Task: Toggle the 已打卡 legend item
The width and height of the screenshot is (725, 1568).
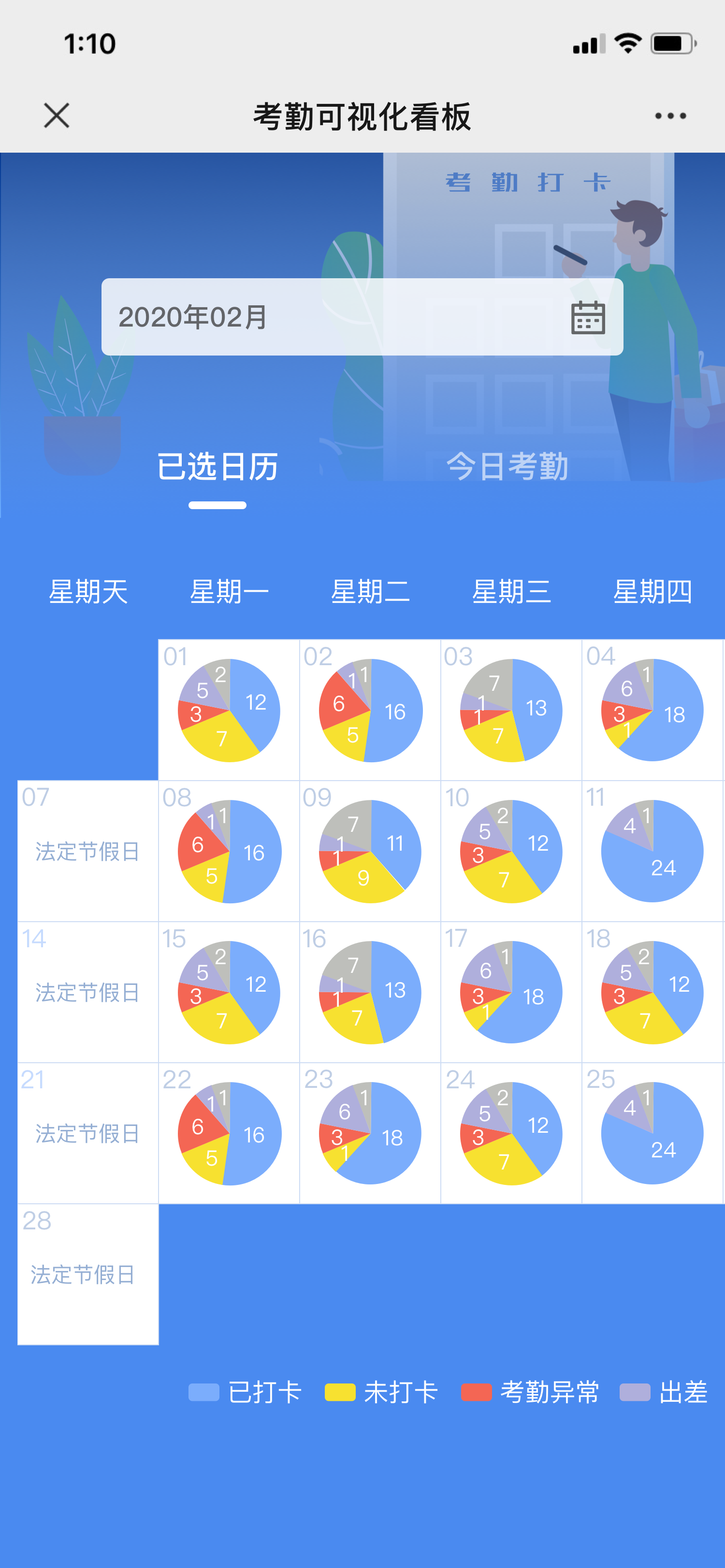Action: [246, 1393]
